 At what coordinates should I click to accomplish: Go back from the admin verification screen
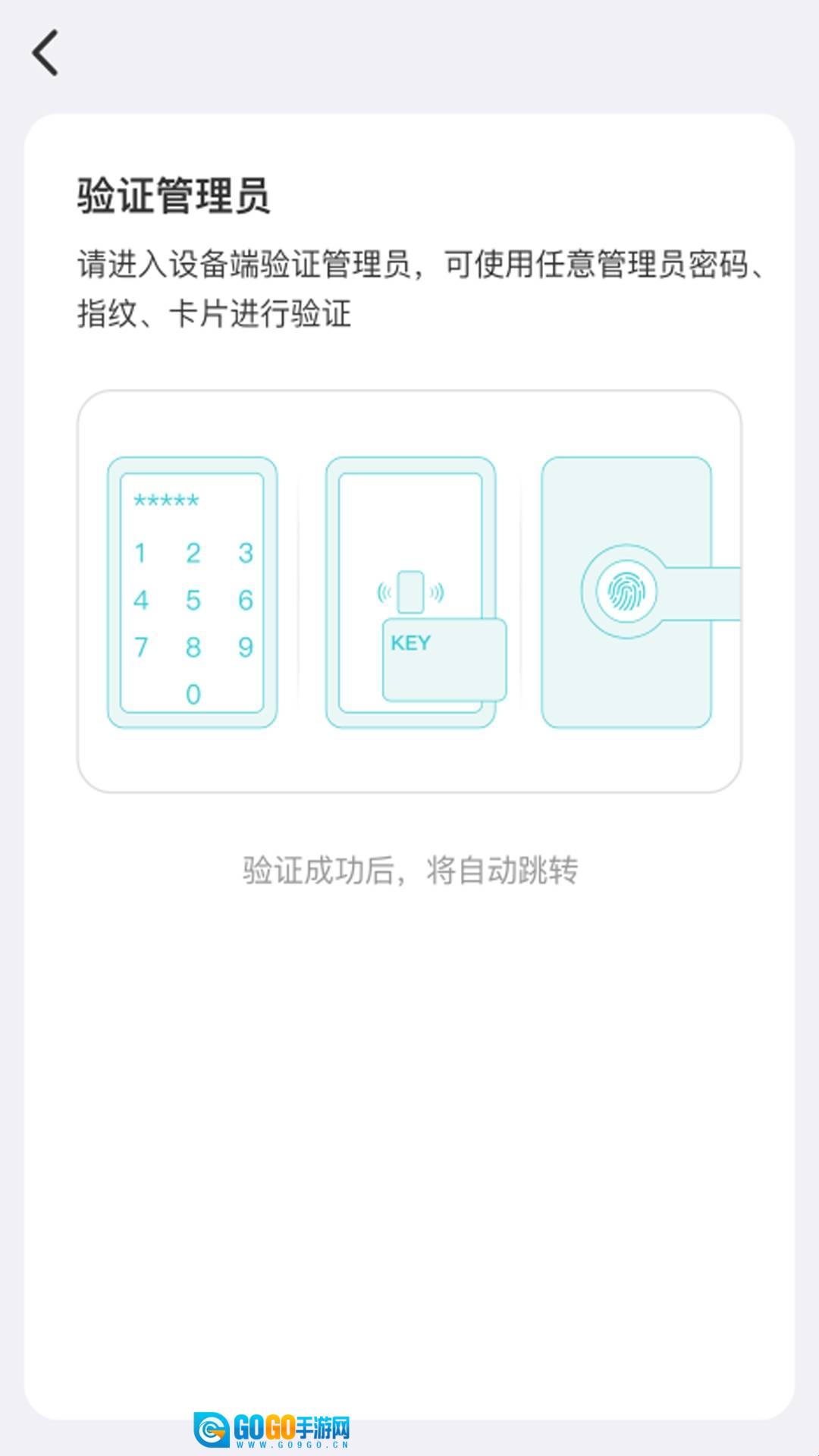(45, 53)
